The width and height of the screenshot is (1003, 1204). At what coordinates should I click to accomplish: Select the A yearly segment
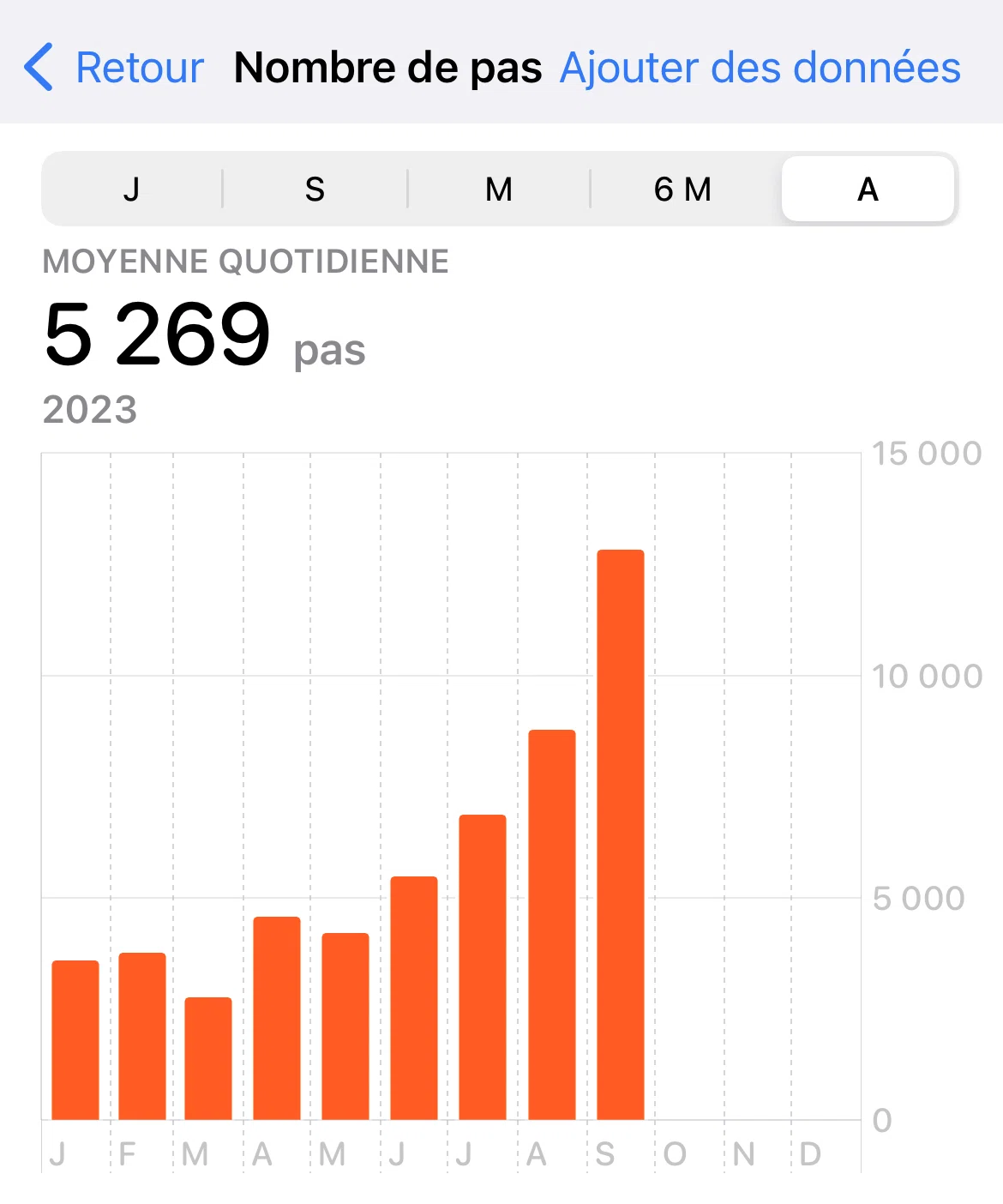pyautogui.click(x=868, y=189)
